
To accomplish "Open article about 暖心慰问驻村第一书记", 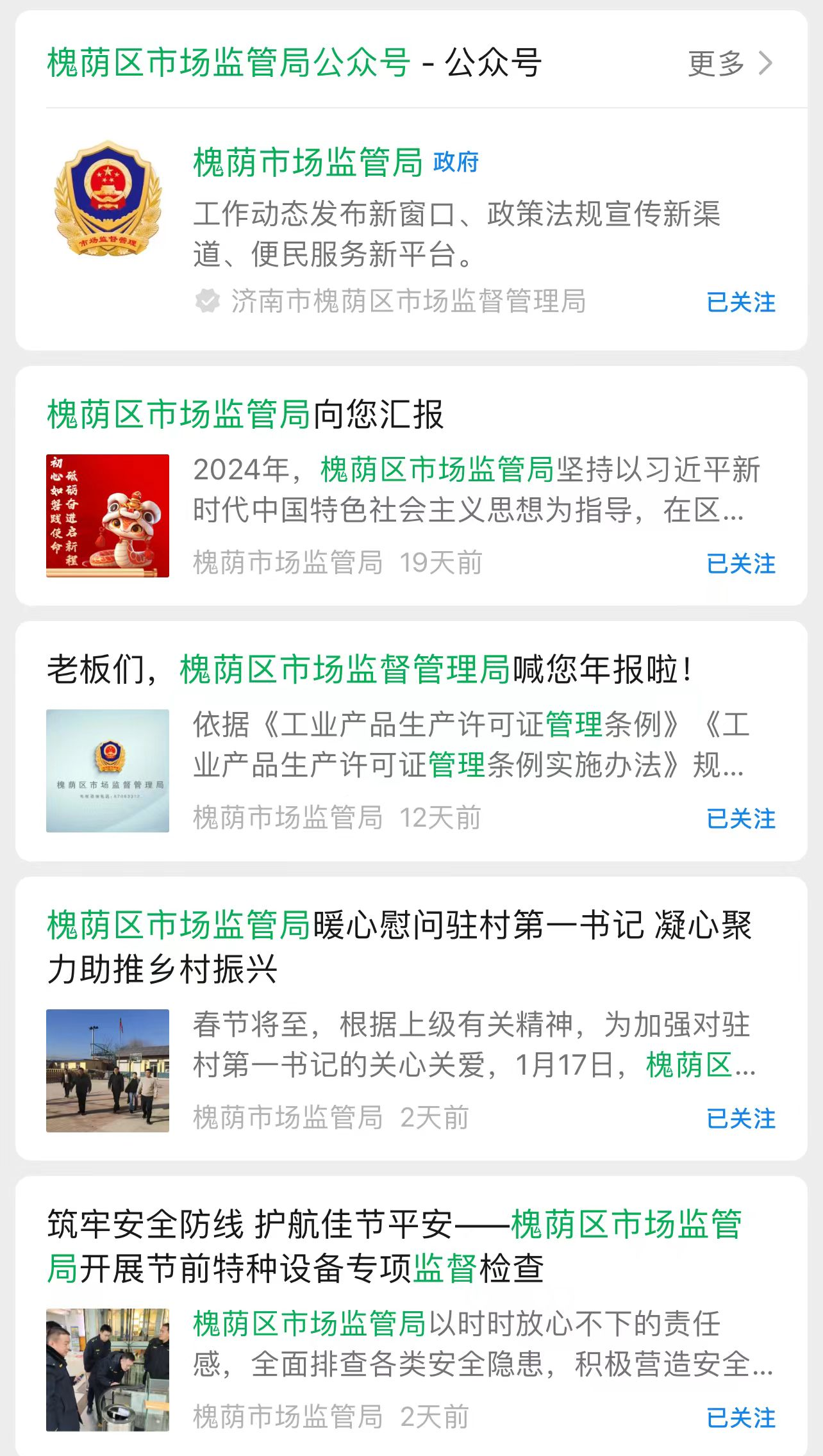I will click(399, 947).
